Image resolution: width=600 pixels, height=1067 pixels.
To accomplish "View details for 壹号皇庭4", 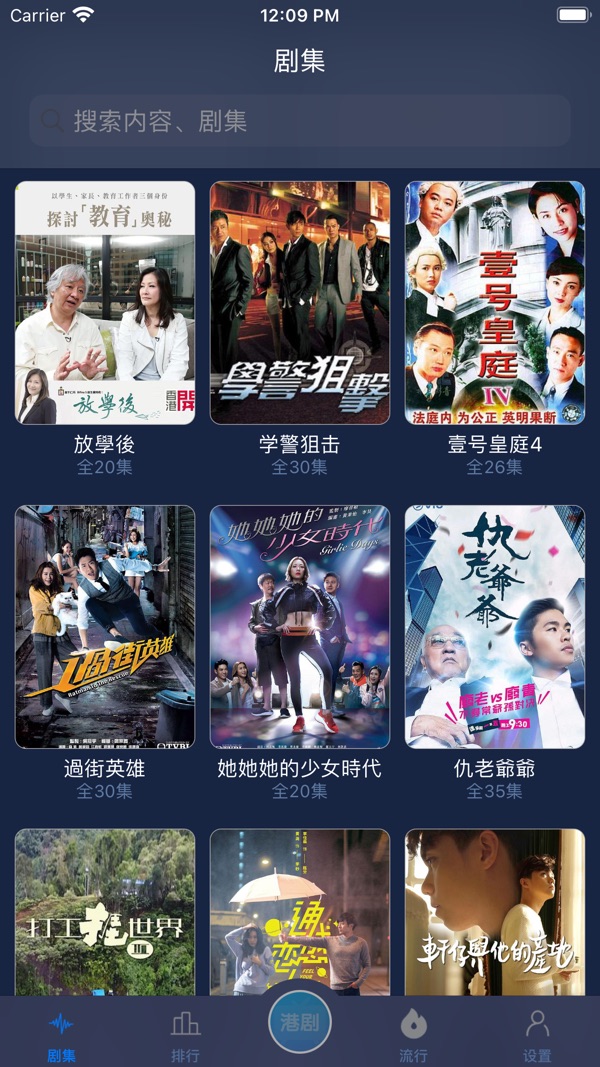I will [494, 303].
